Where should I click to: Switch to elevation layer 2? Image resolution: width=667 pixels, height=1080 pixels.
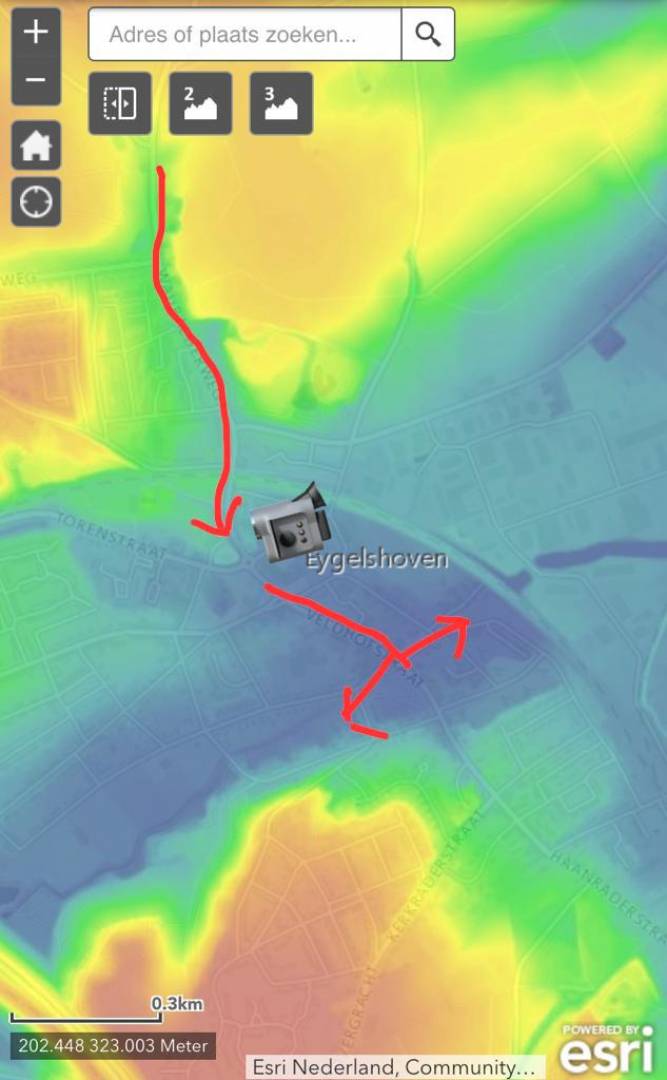tap(201, 103)
